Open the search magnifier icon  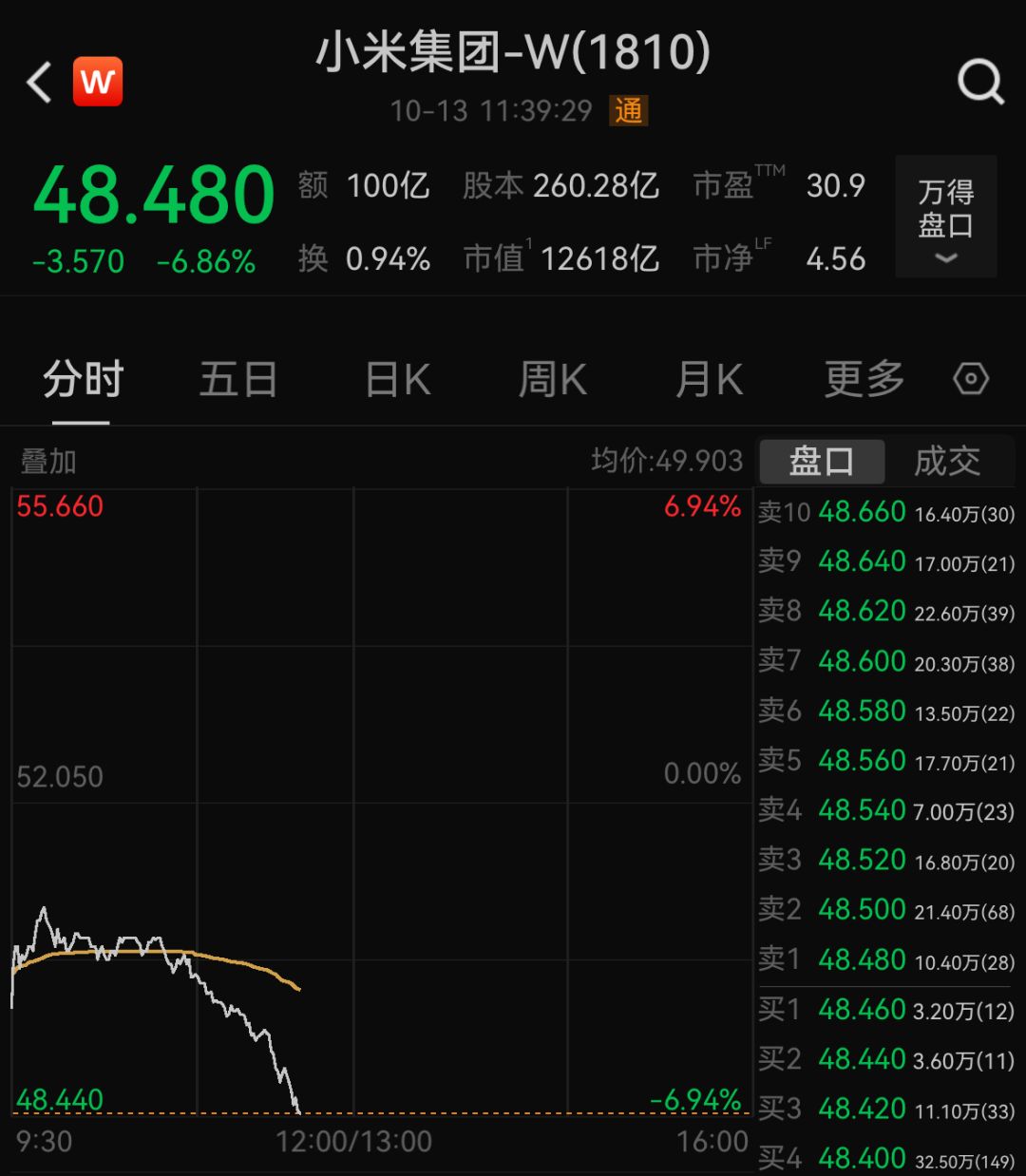[x=980, y=83]
